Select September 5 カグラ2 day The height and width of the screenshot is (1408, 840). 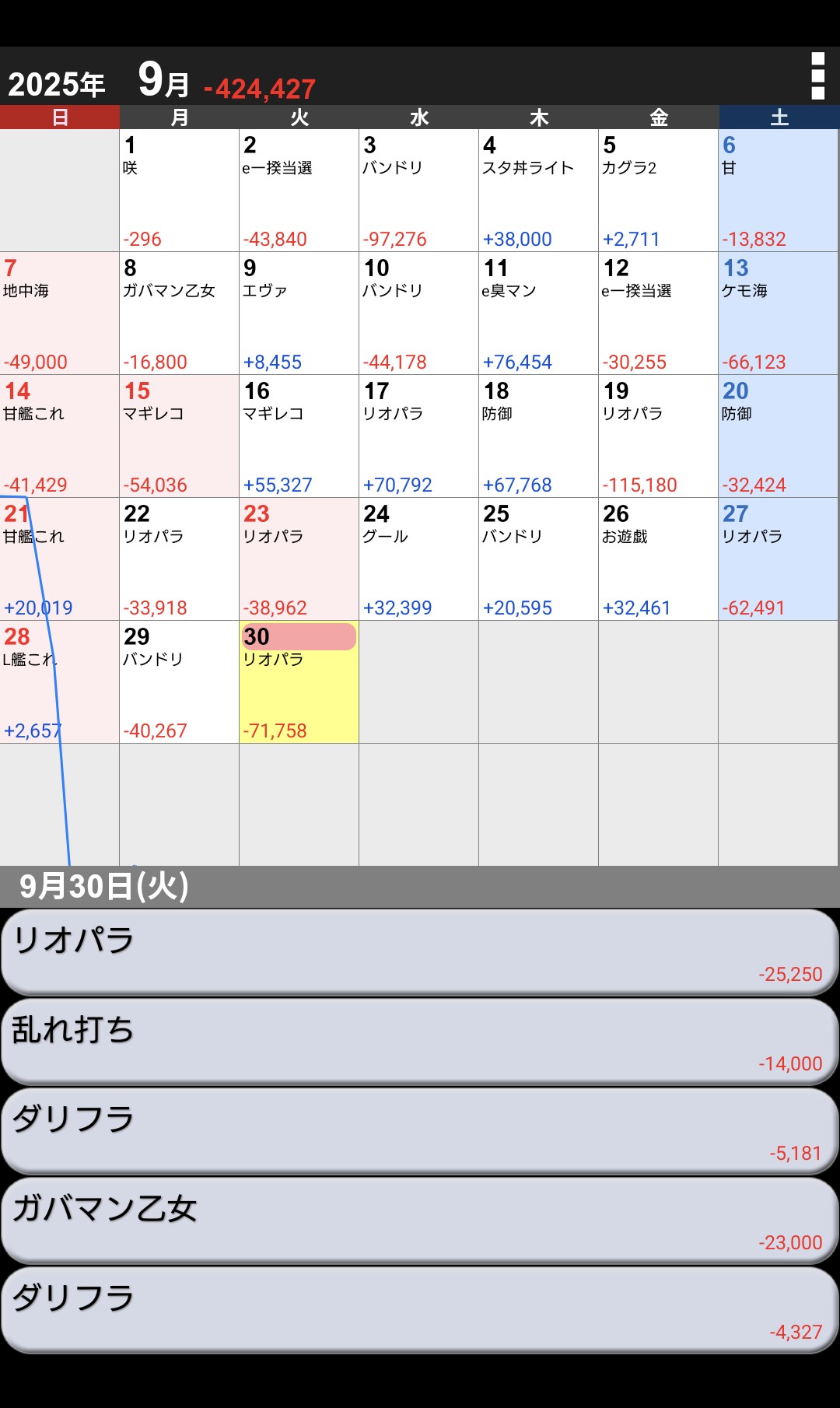tap(658, 191)
